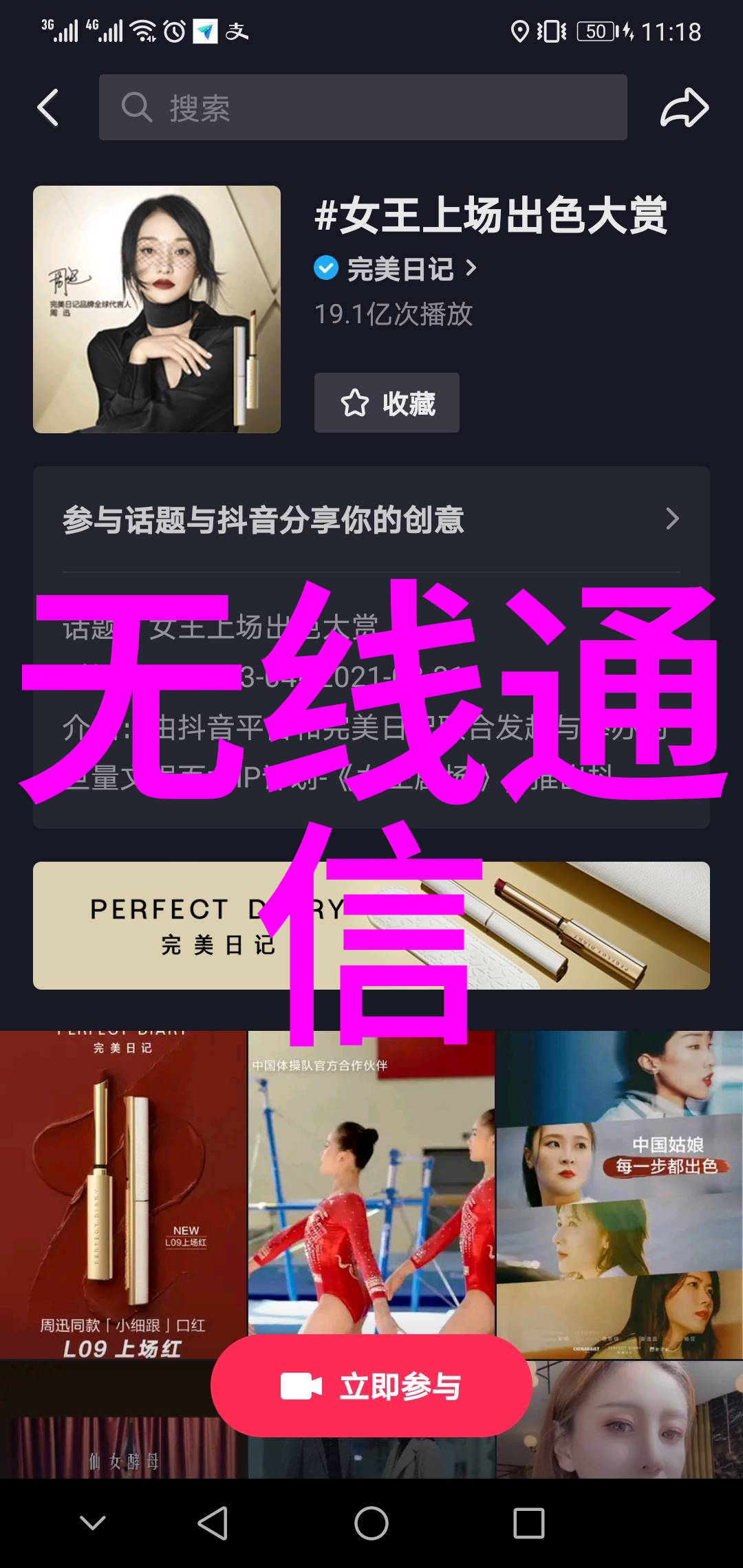
Task: Open the 完美日记 verified account
Action: click(400, 269)
